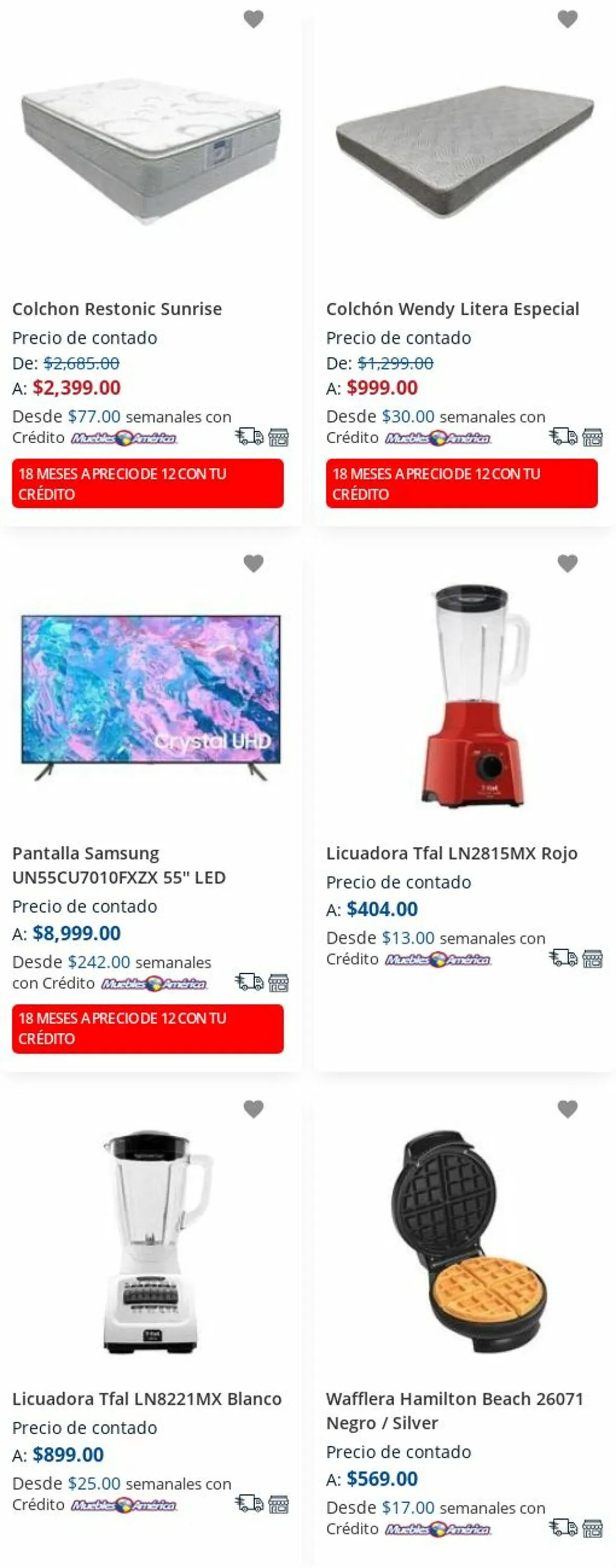Open the Samsung Crystal UHD screen picture

point(151,695)
